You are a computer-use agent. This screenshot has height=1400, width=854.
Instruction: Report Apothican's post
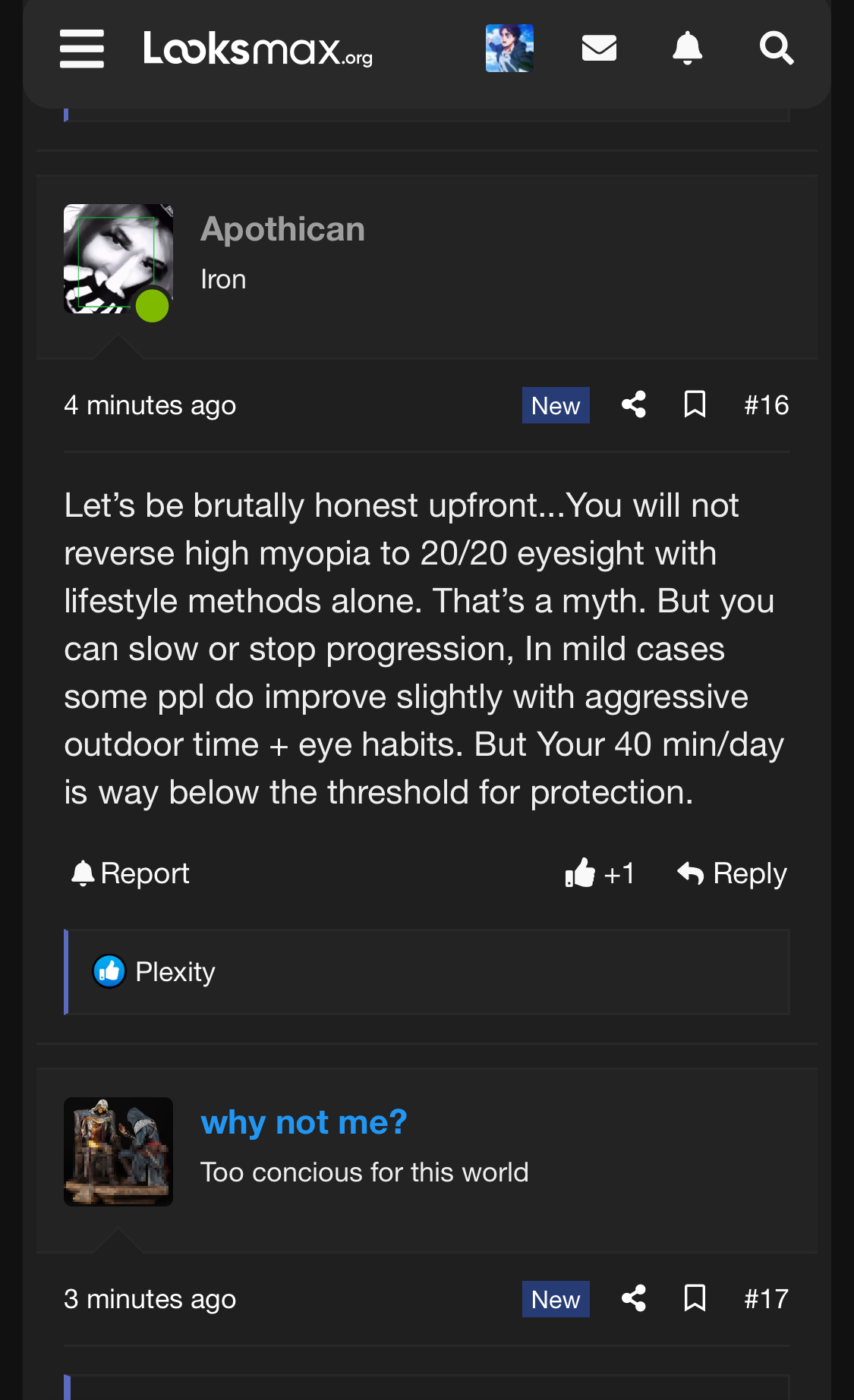coord(131,873)
